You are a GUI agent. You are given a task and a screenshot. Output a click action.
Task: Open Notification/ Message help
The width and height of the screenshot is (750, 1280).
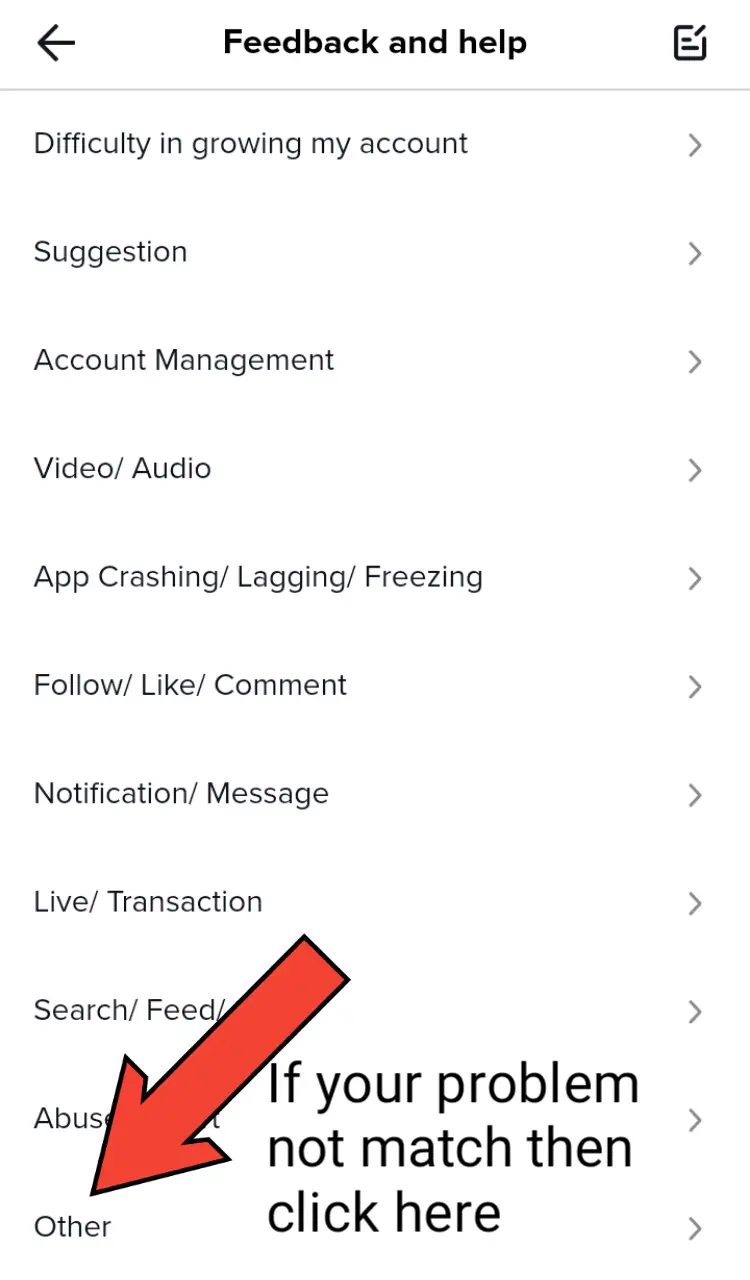click(375, 793)
